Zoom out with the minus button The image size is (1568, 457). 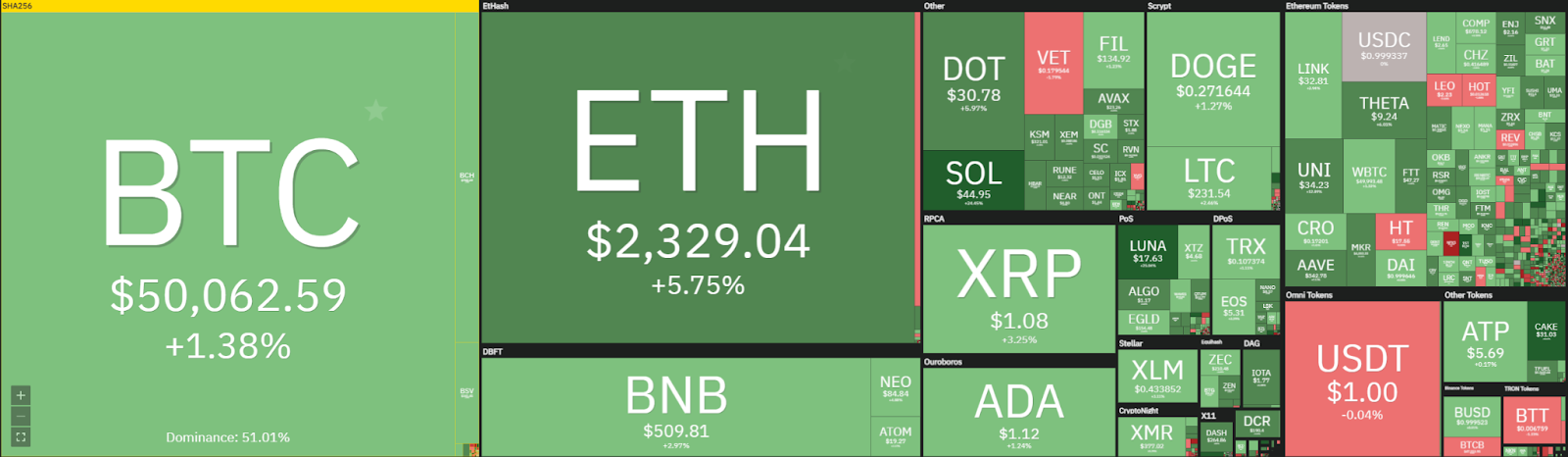21,416
